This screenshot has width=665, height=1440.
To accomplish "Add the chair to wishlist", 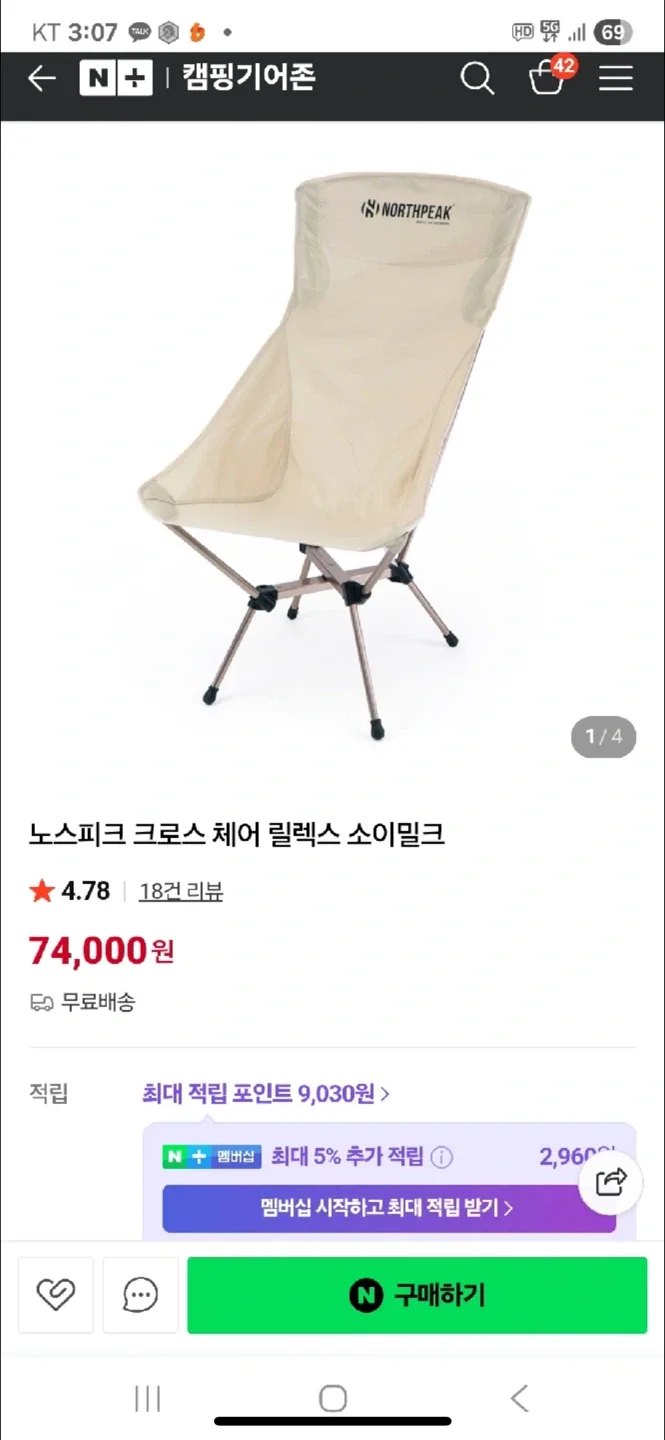I will coord(56,1296).
